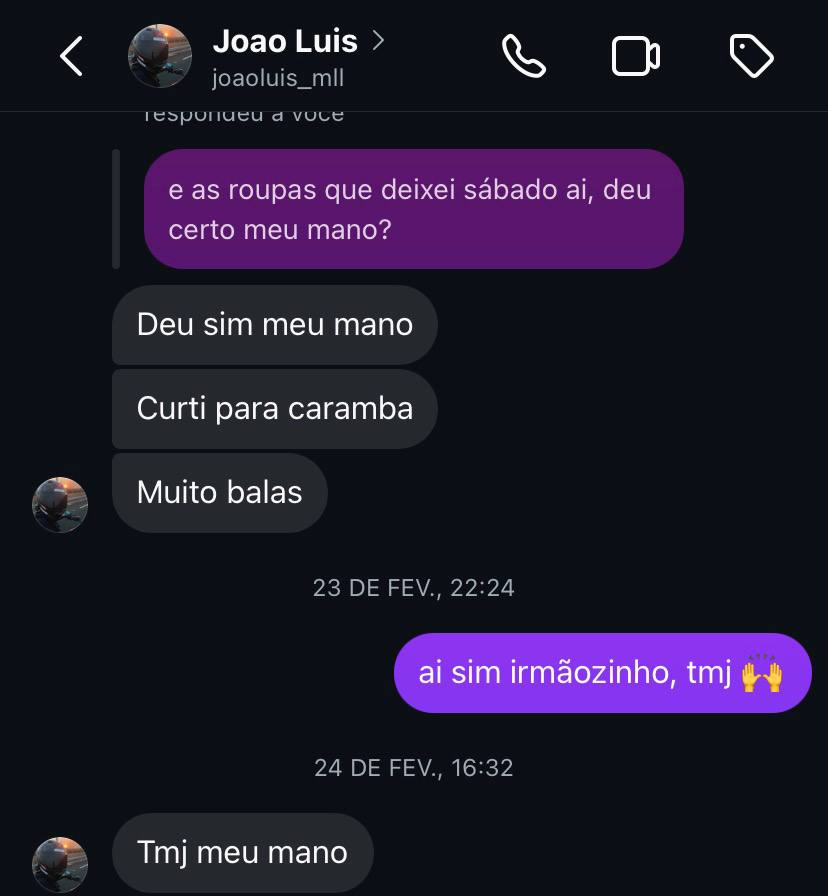The image size is (828, 896).
Task: Tap avatar beside Tmj meu mano message
Action: click(x=60, y=864)
